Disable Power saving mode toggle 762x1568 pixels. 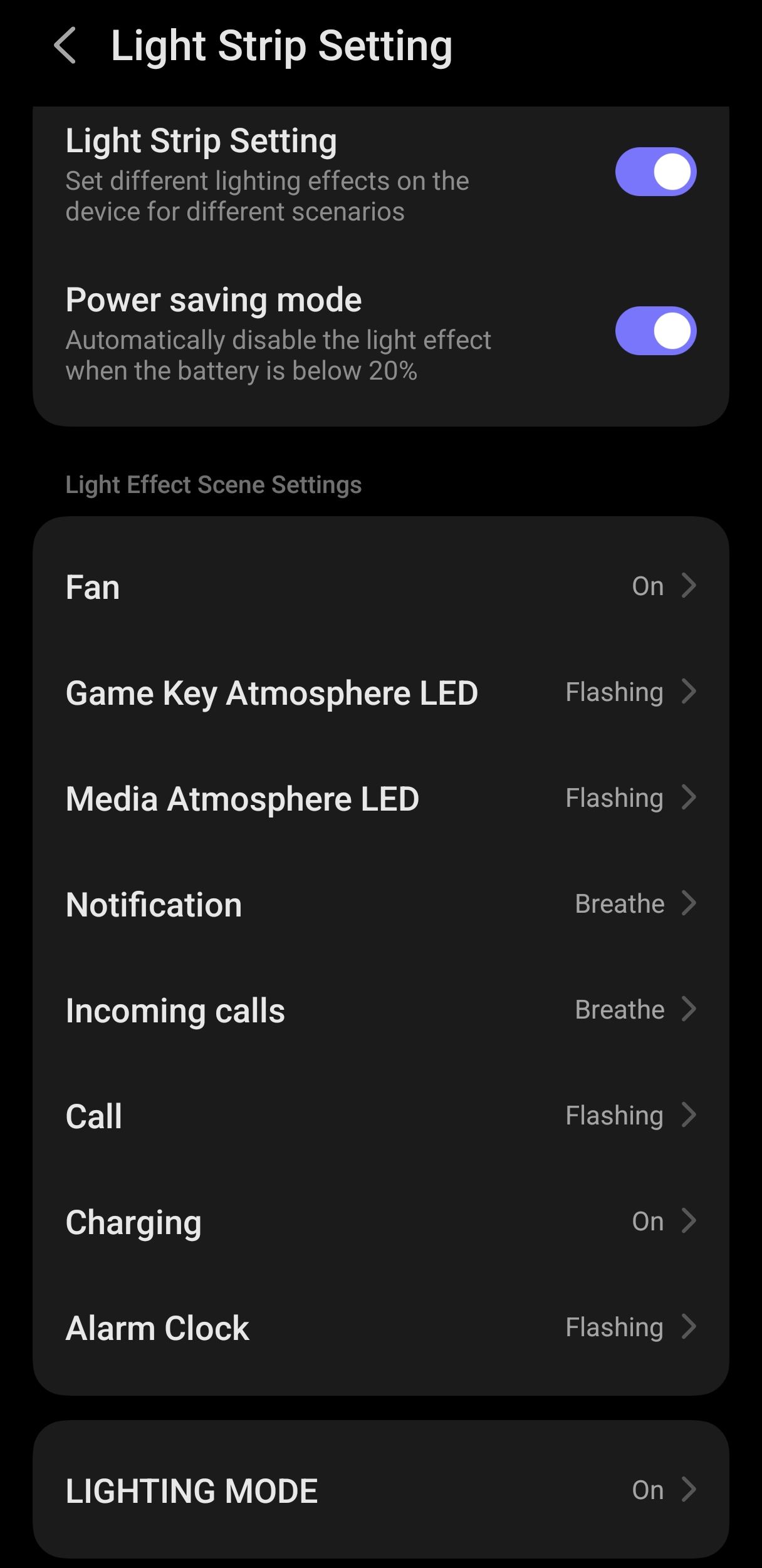click(x=655, y=331)
